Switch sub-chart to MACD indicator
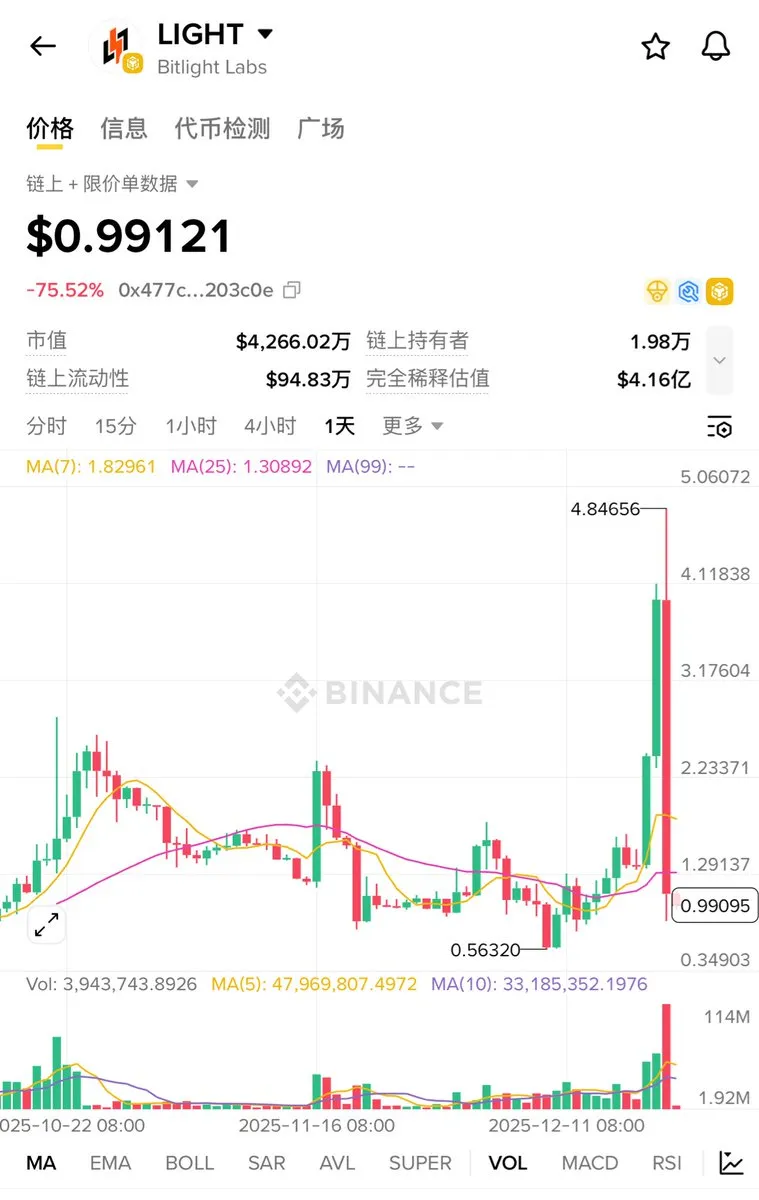This screenshot has height=1200, width=759. coord(589,1163)
